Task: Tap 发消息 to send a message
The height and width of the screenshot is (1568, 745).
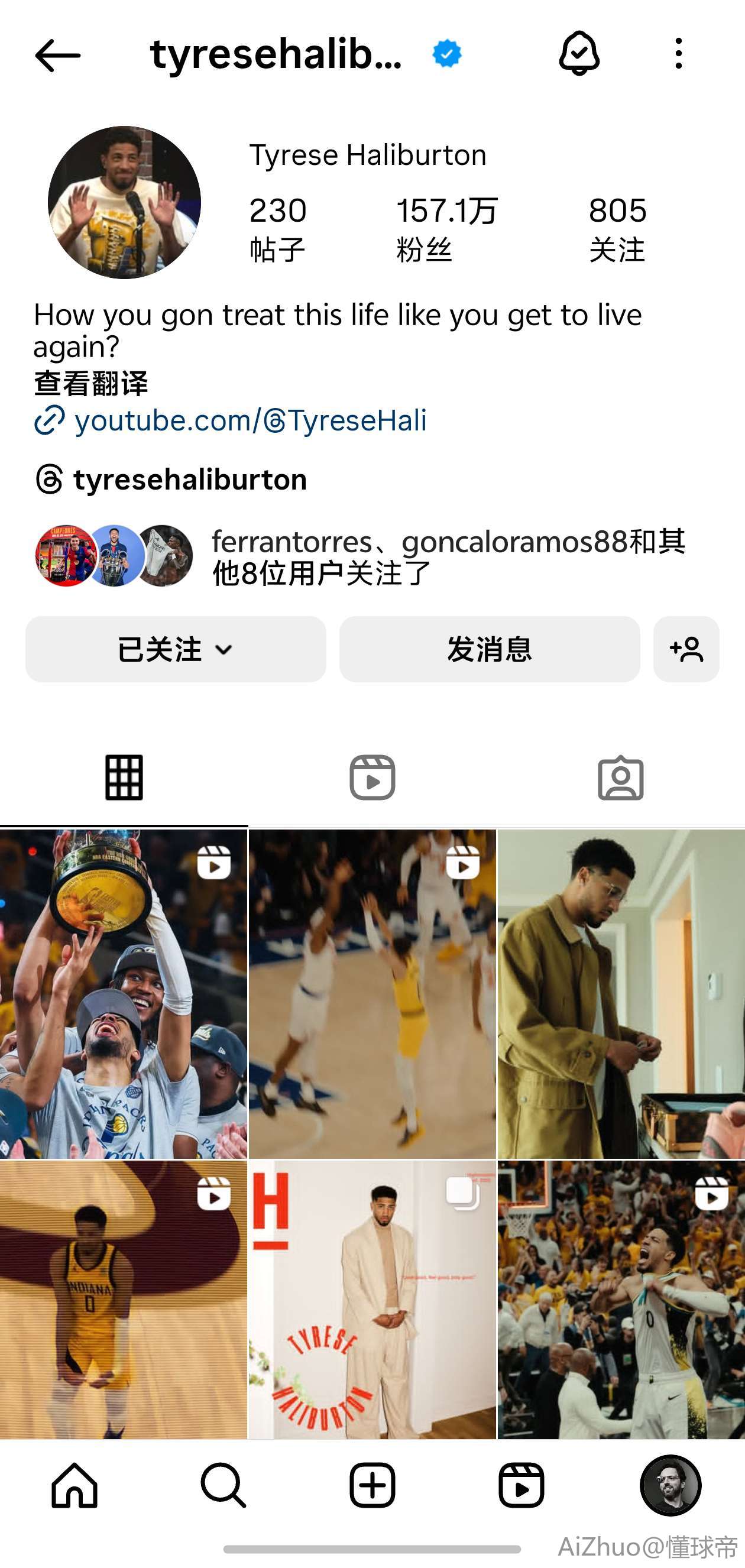Action: (x=490, y=649)
